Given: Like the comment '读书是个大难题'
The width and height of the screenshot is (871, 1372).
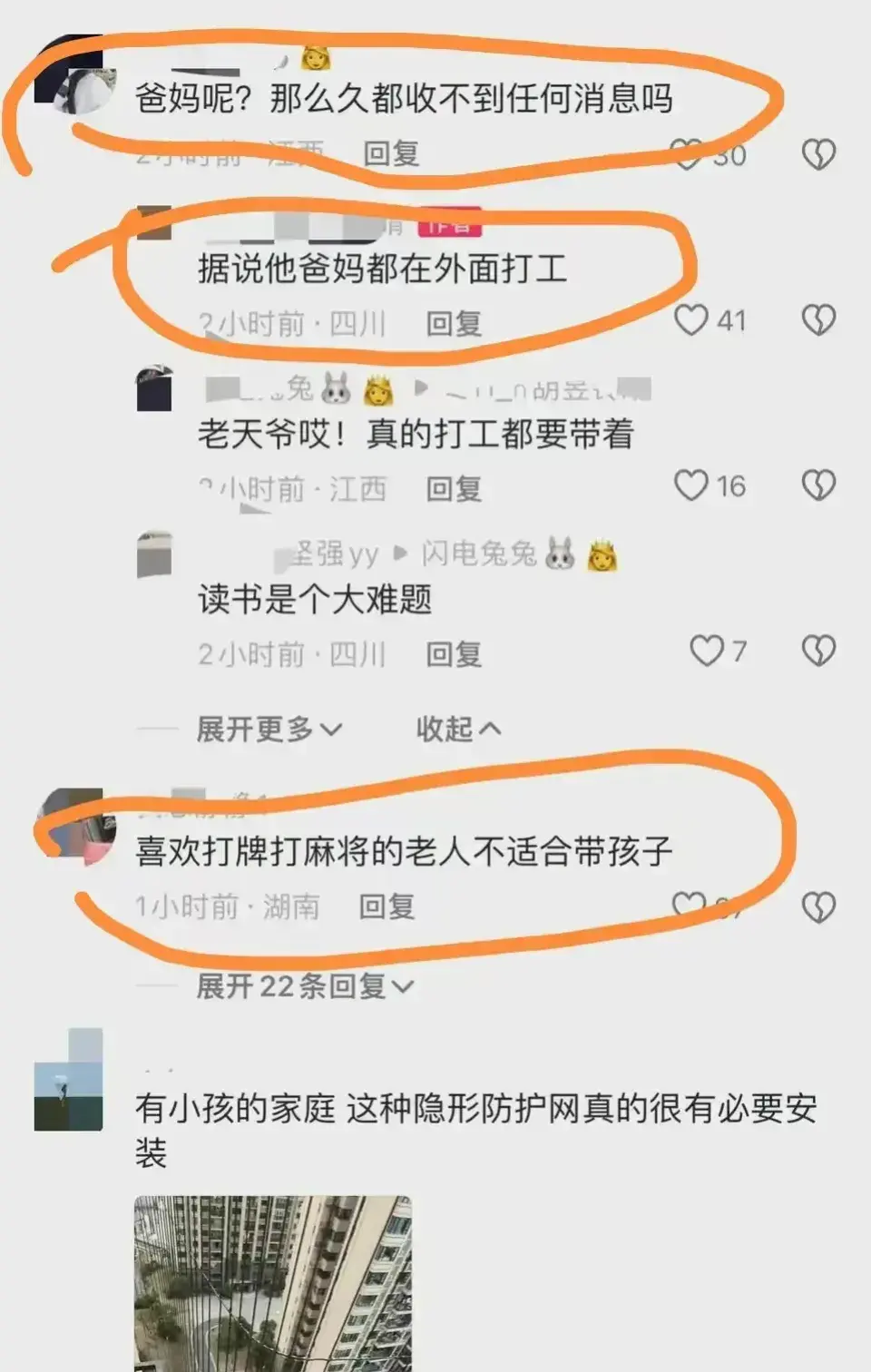Looking at the screenshot, I should 707,651.
